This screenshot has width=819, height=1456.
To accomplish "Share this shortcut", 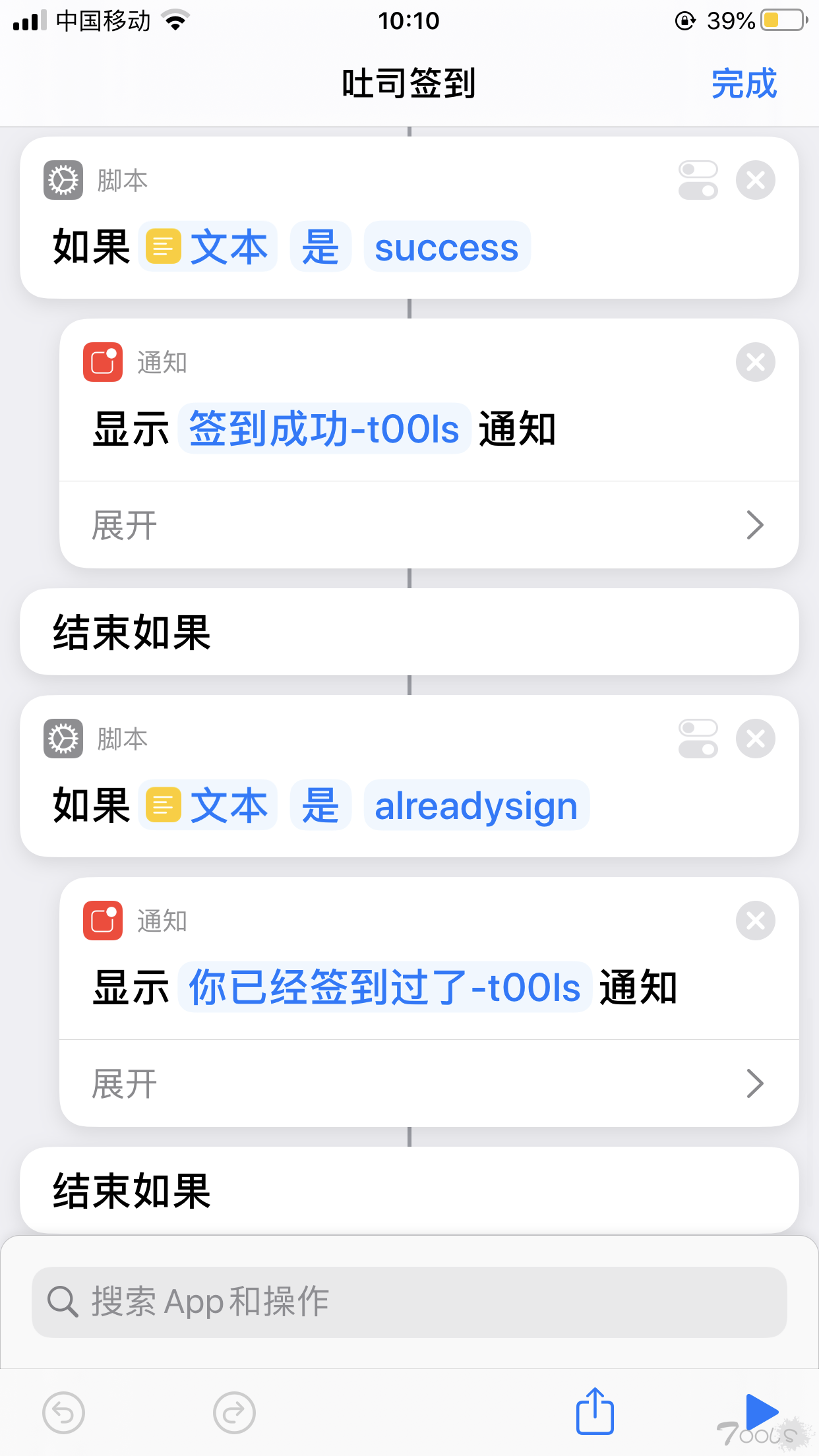I will (595, 1411).
